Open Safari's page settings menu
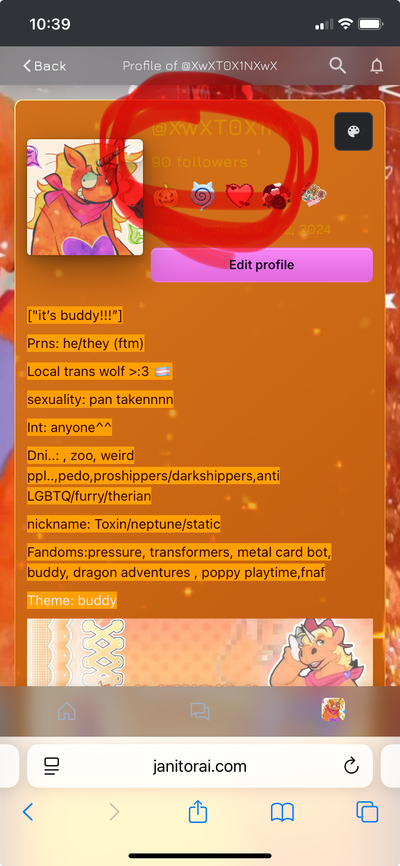400x866 pixels. [x=52, y=766]
